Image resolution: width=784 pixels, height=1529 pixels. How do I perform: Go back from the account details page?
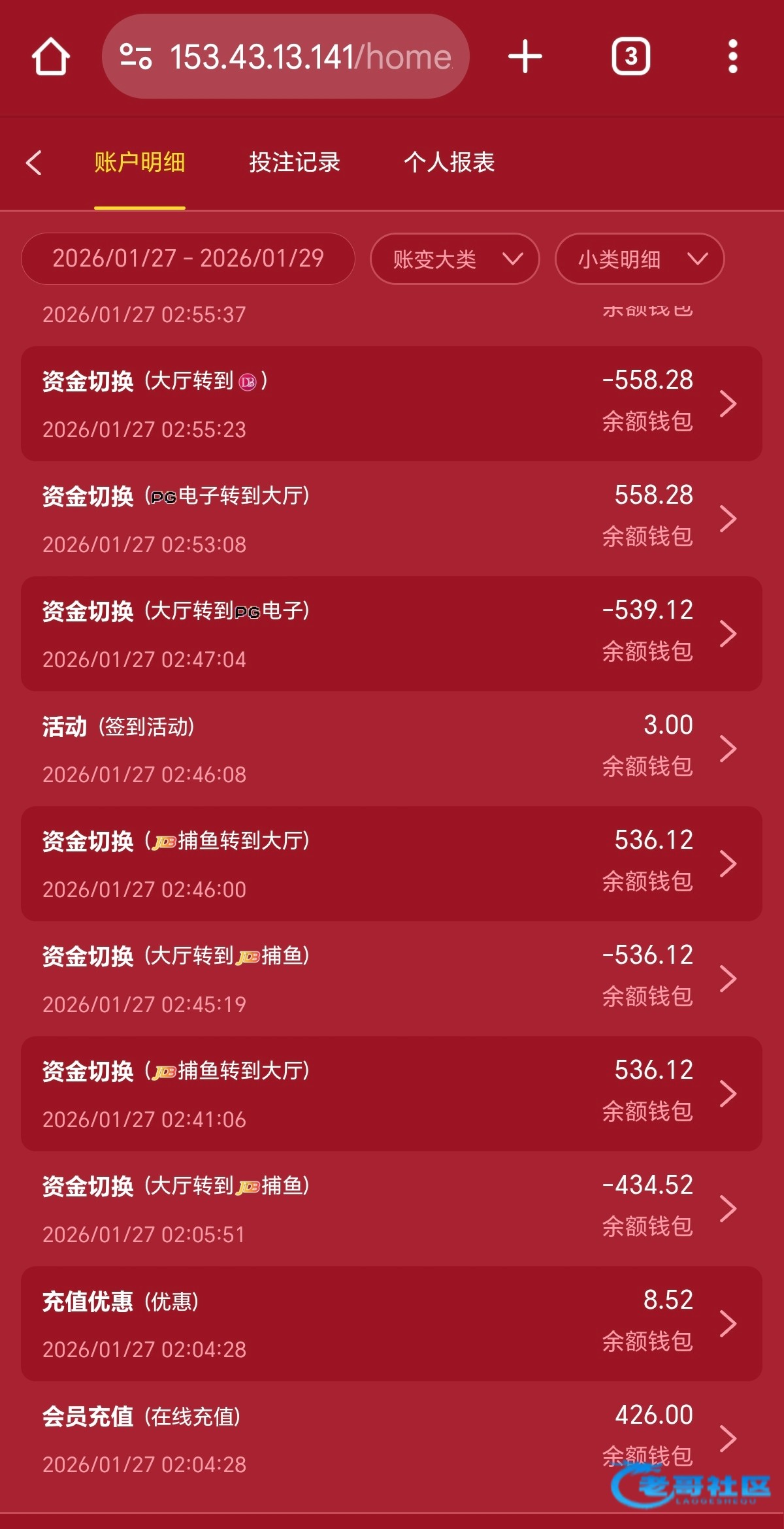[34, 162]
